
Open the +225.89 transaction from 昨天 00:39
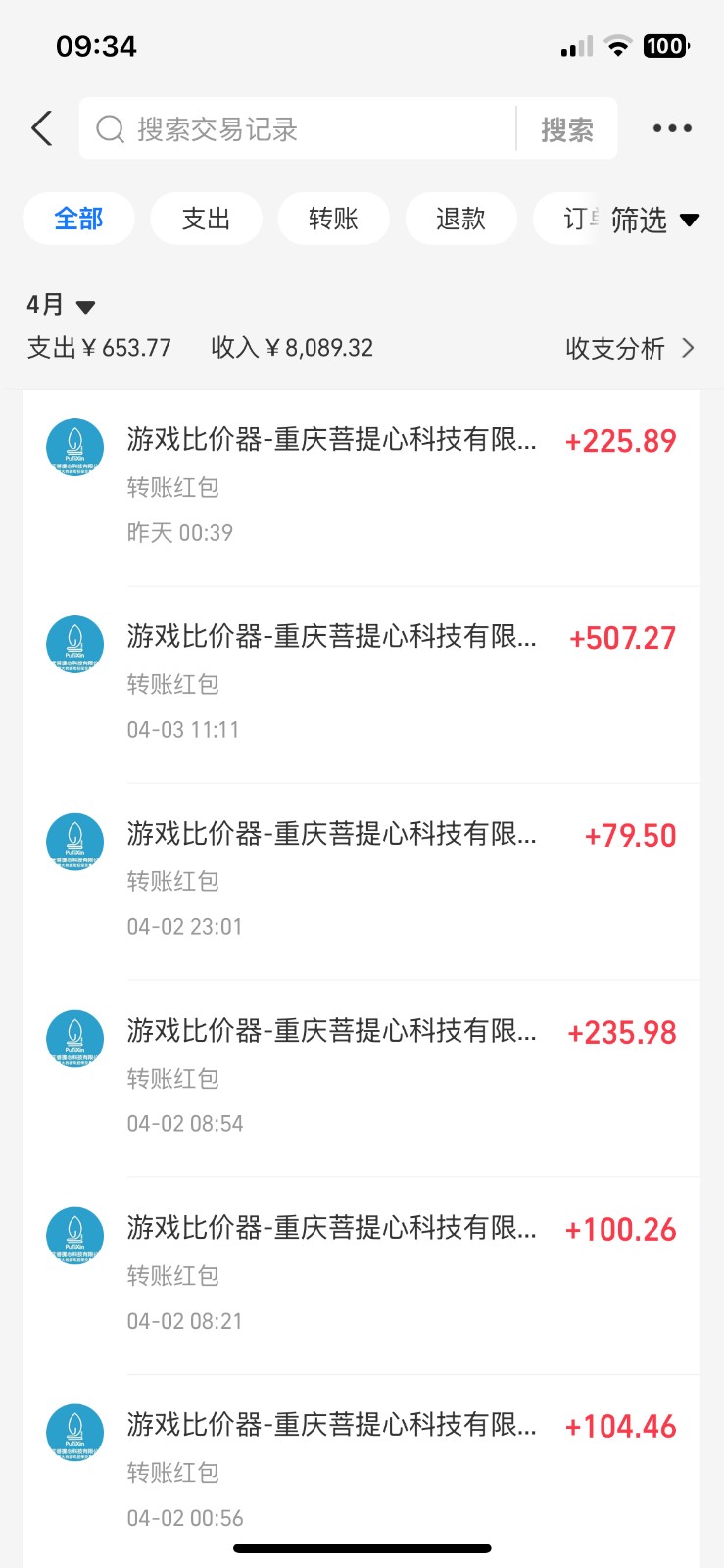361,486
